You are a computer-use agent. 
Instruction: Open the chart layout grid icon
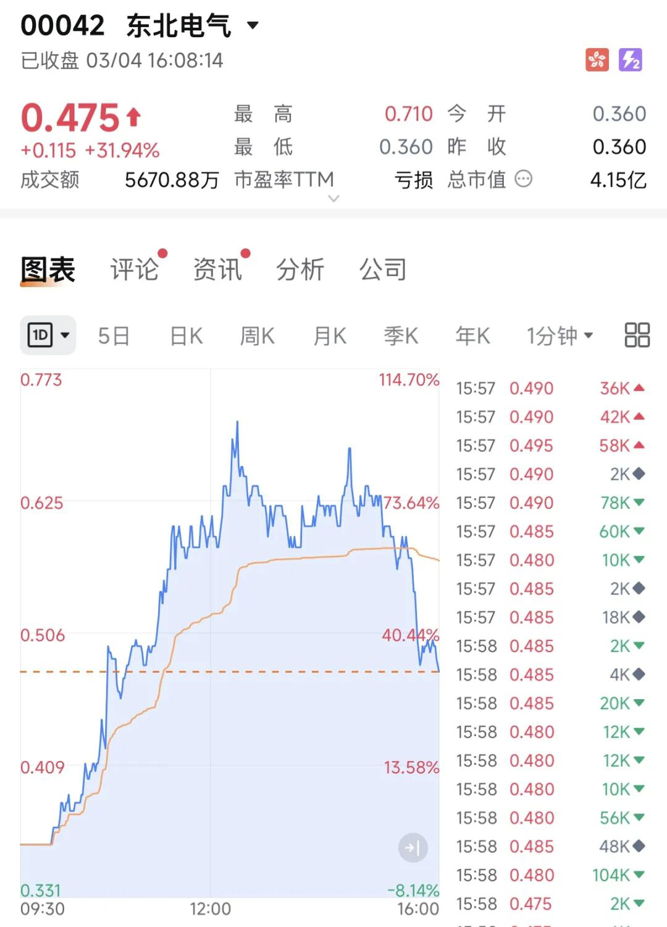click(637, 335)
